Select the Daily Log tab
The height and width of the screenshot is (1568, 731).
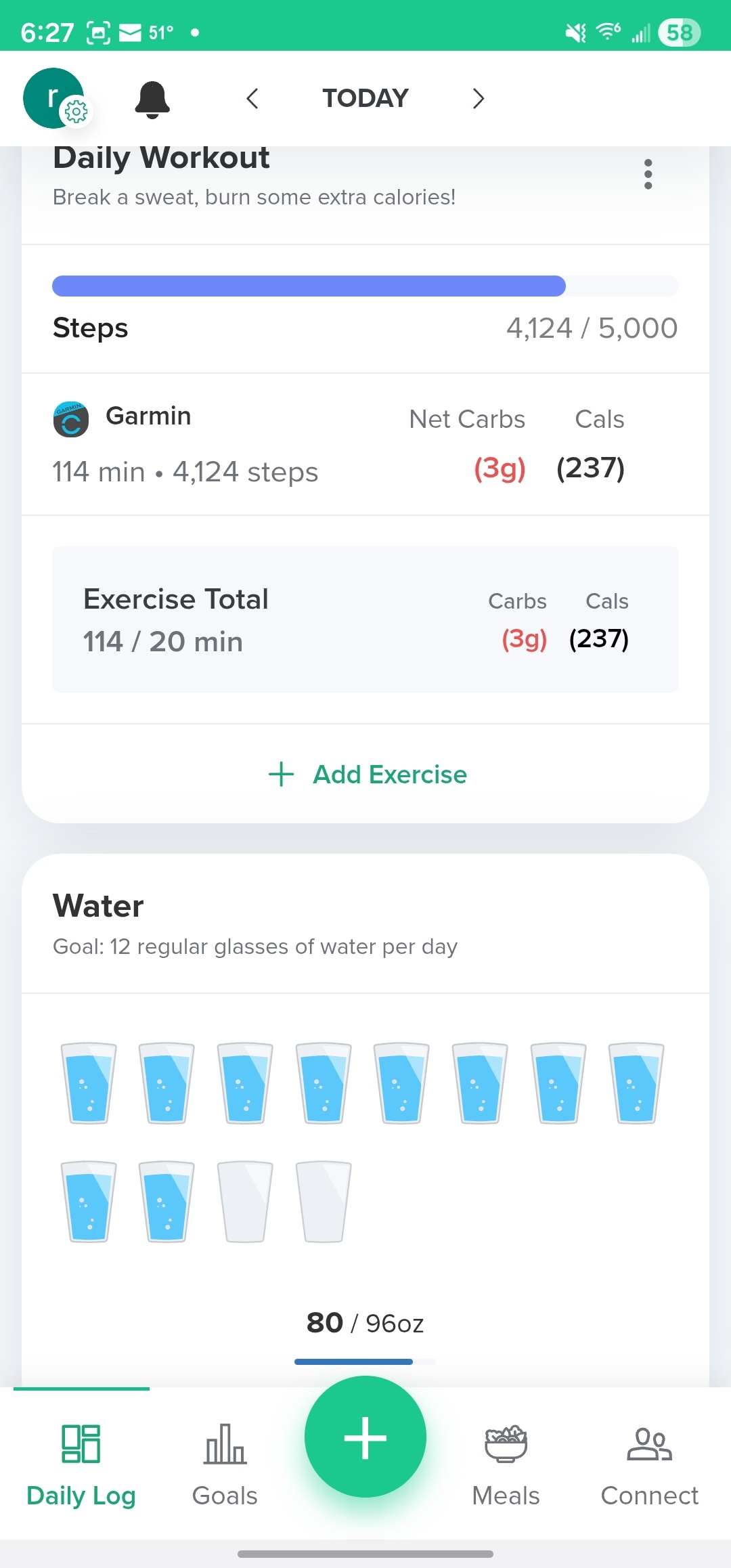(x=81, y=1462)
